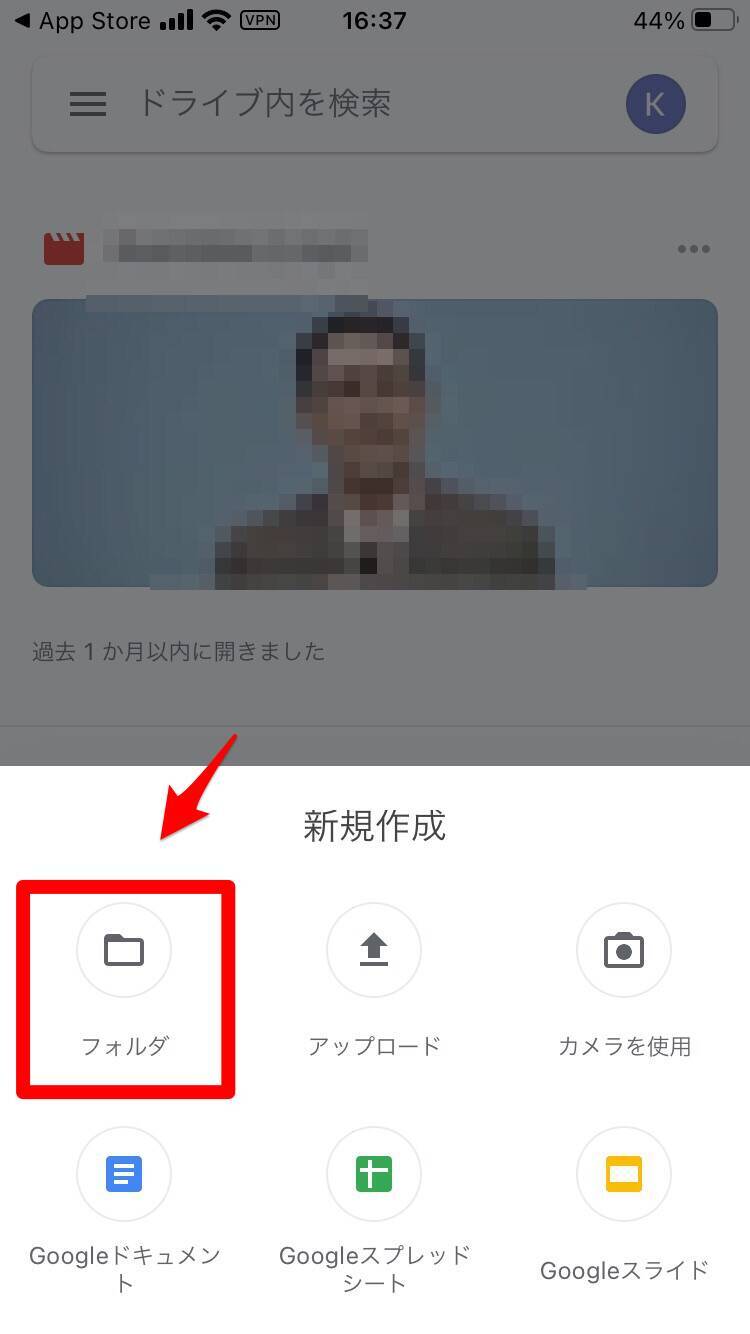Return to App Store via back arrow

[x=80, y=20]
